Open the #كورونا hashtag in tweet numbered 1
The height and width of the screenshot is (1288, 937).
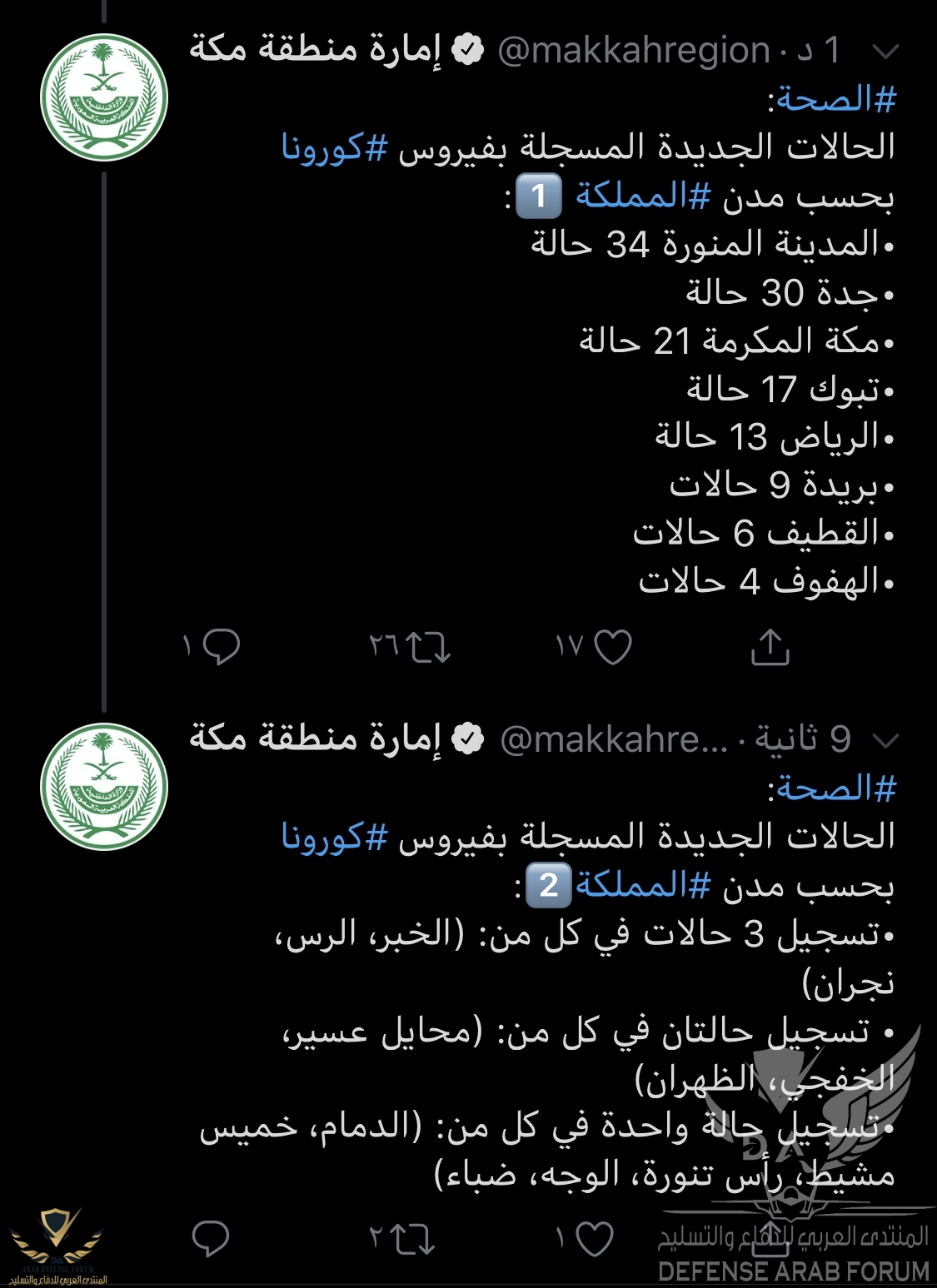(335, 148)
